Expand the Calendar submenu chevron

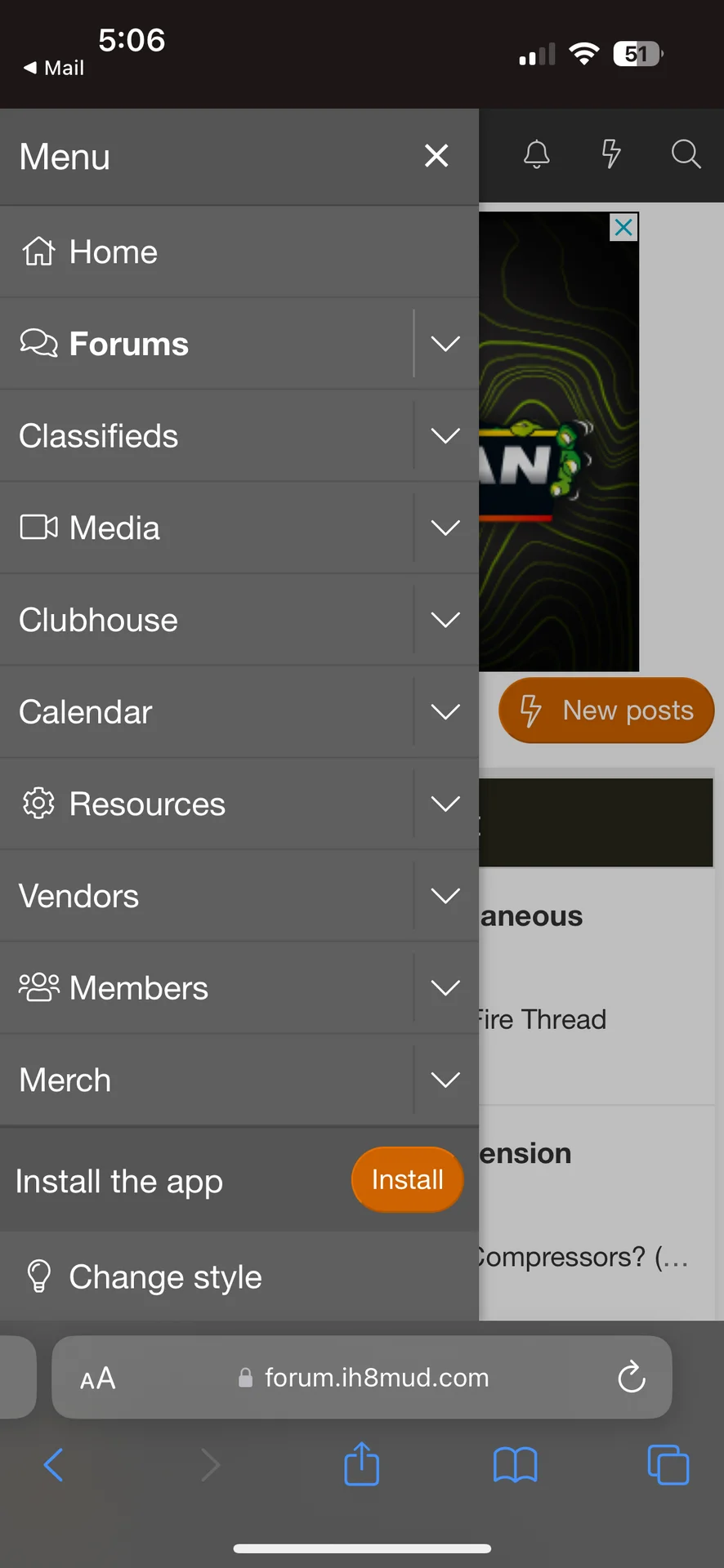click(445, 712)
